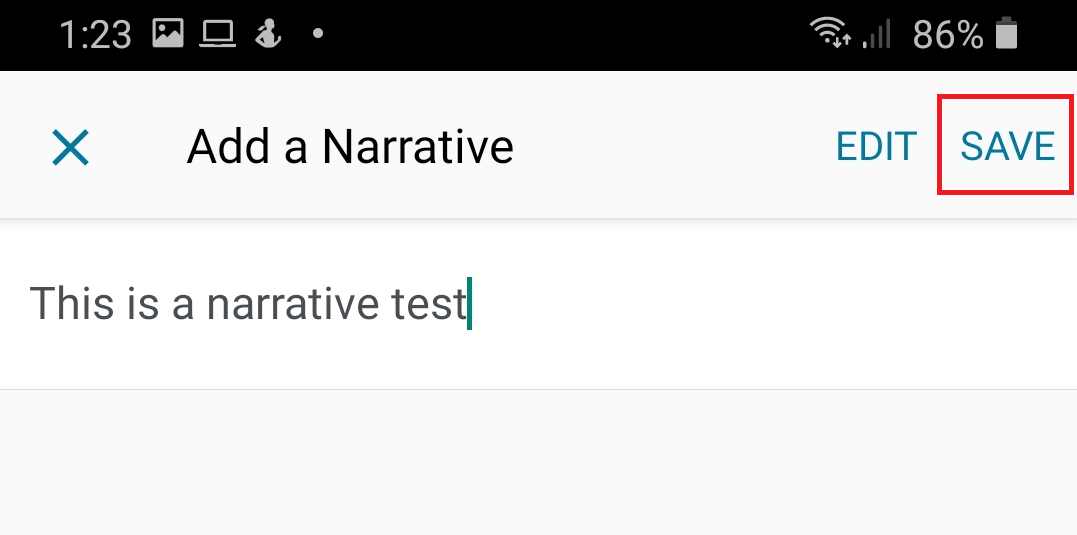Save the narrative
This screenshot has width=1077, height=535.
pos(1007,147)
